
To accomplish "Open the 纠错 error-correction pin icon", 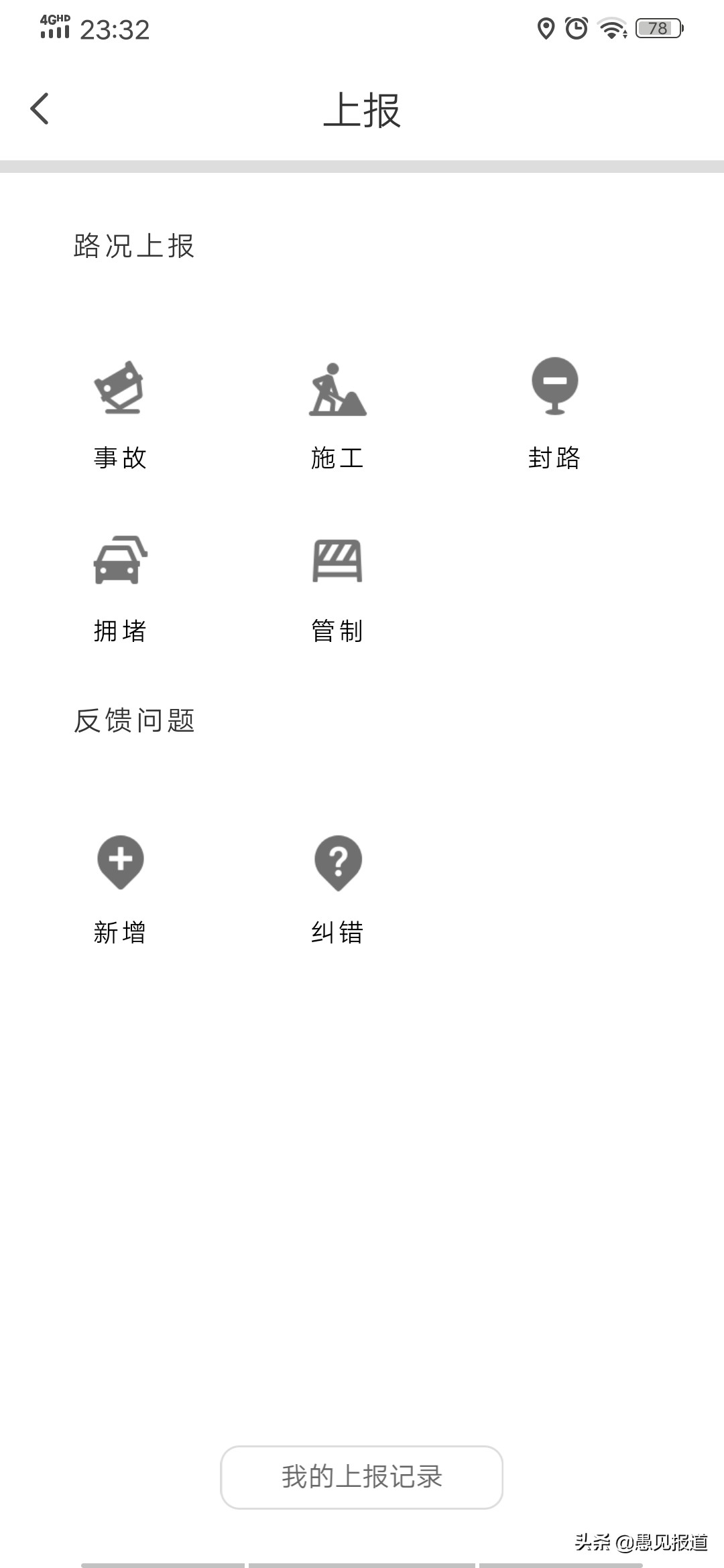I will pos(339,864).
